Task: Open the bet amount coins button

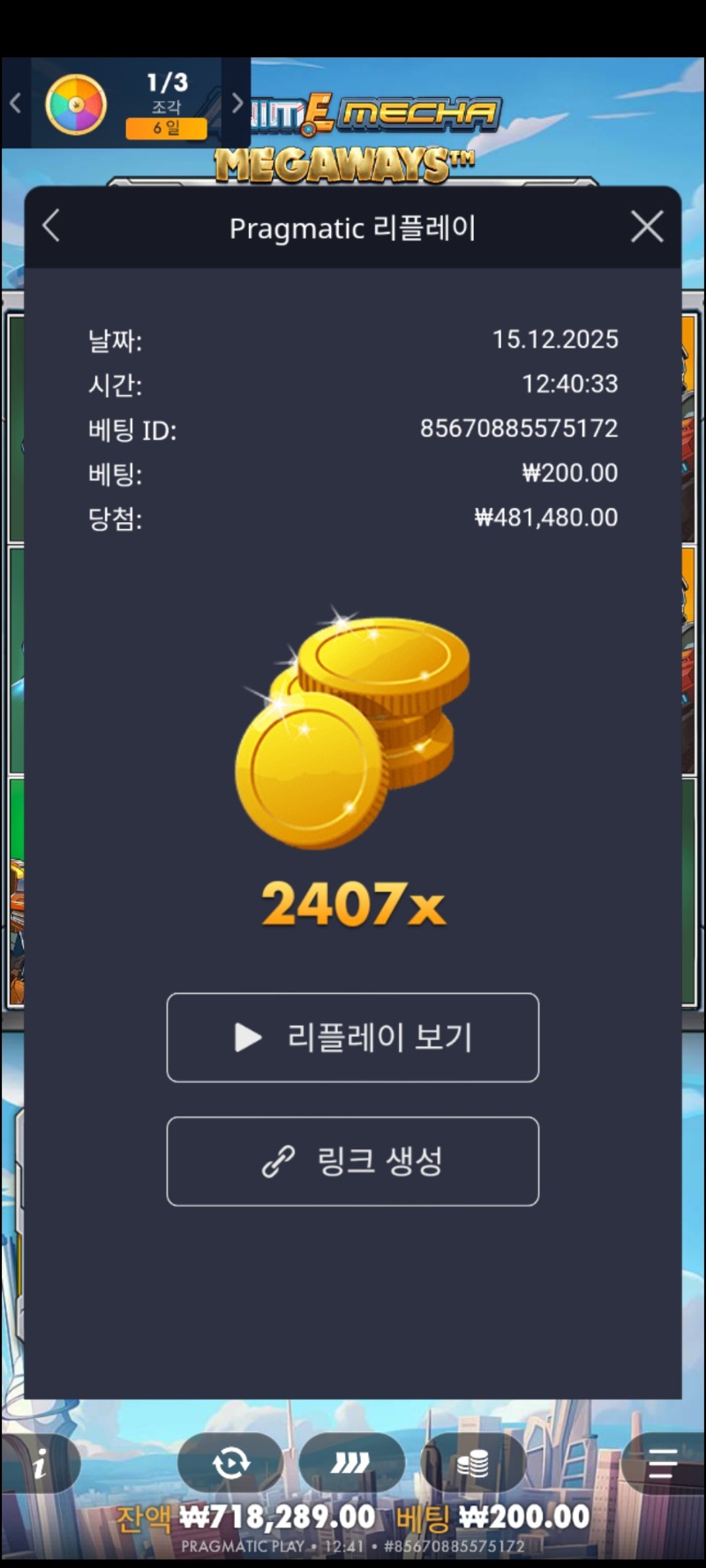Action: pos(473,1464)
